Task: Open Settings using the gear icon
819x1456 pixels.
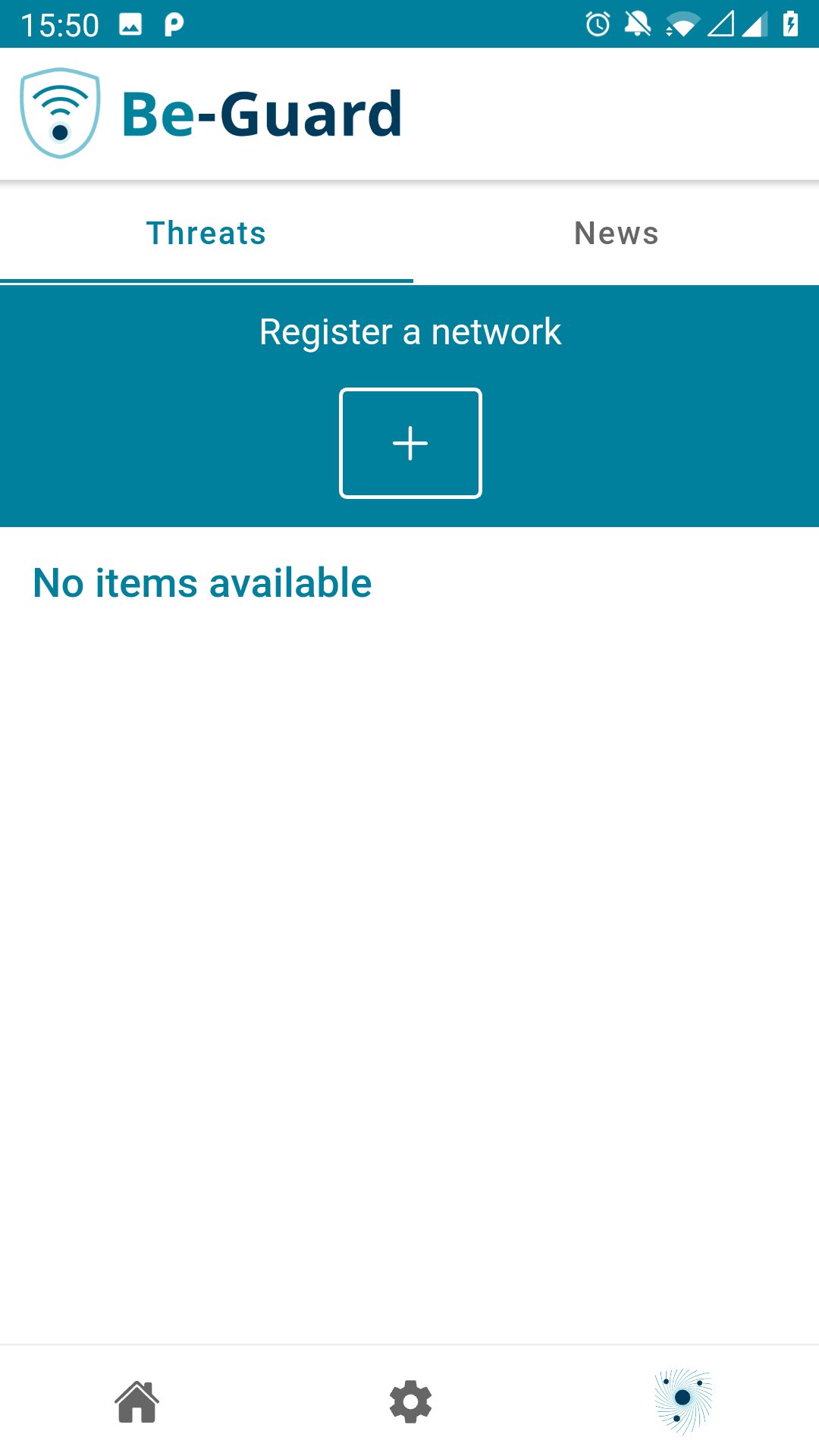Action: [409, 1402]
